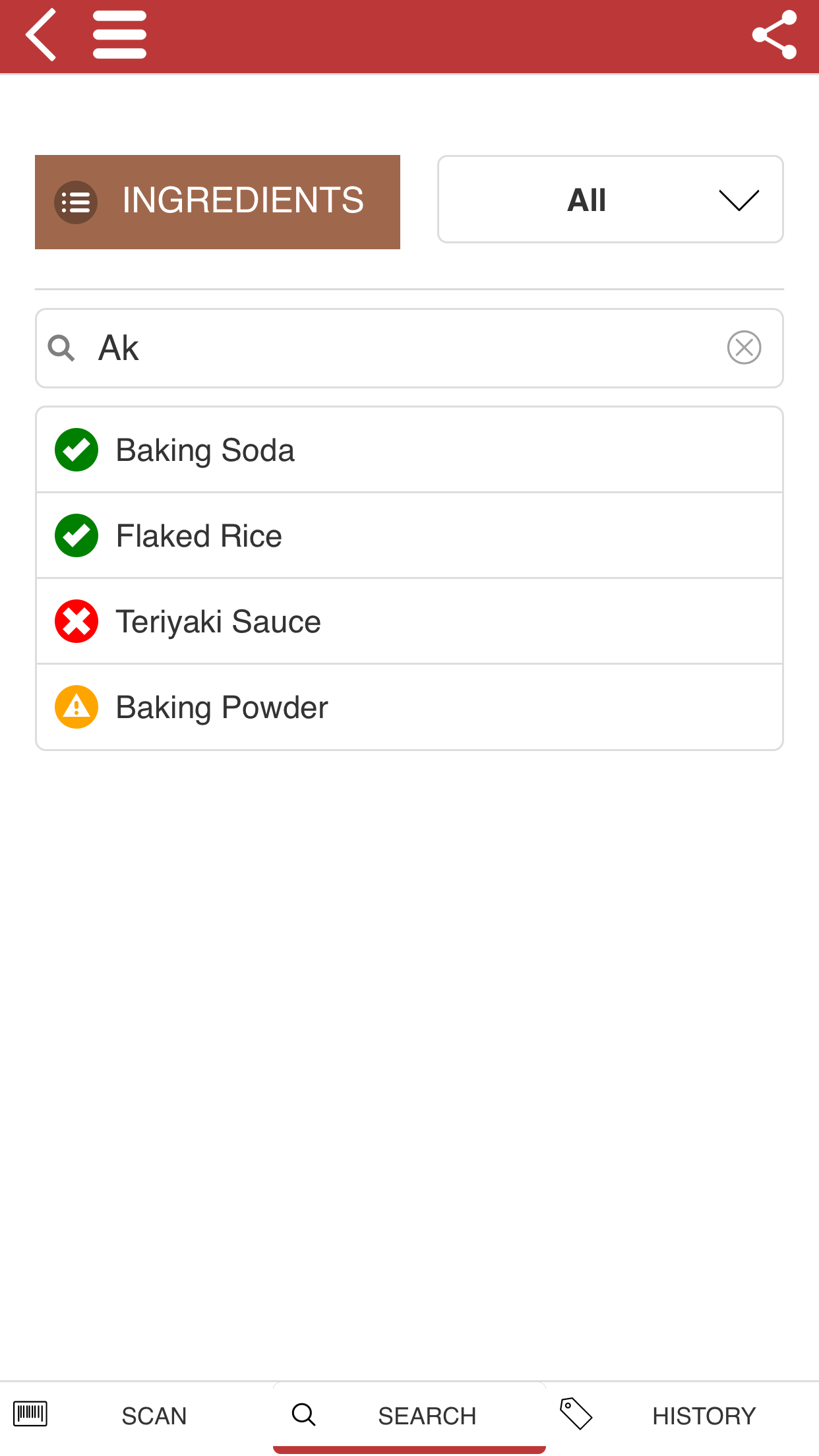819x1456 pixels.
Task: Clear the search with the circled X icon
Action: point(744,348)
